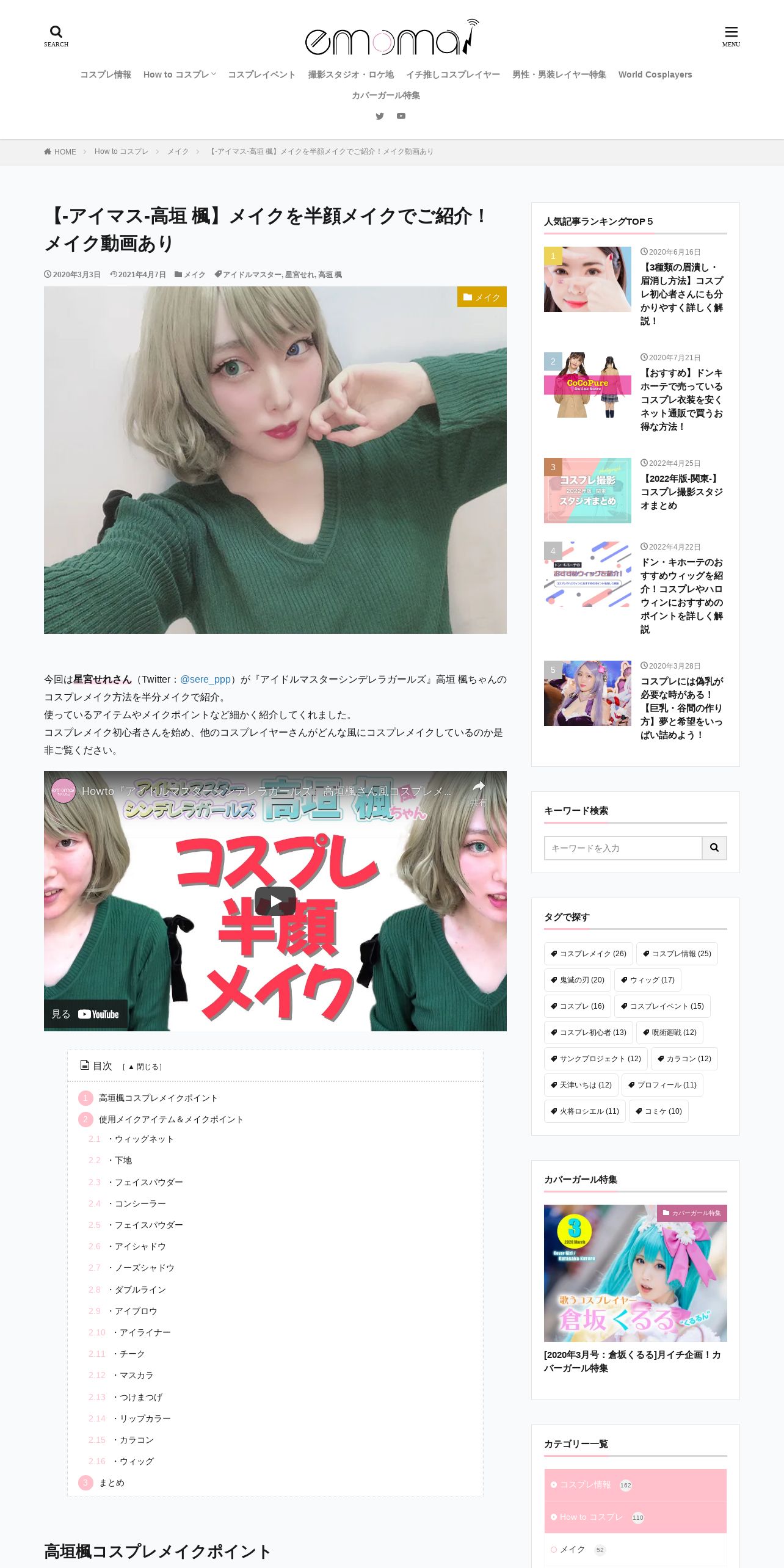Type in the キーワードを入力 search field

(x=623, y=848)
